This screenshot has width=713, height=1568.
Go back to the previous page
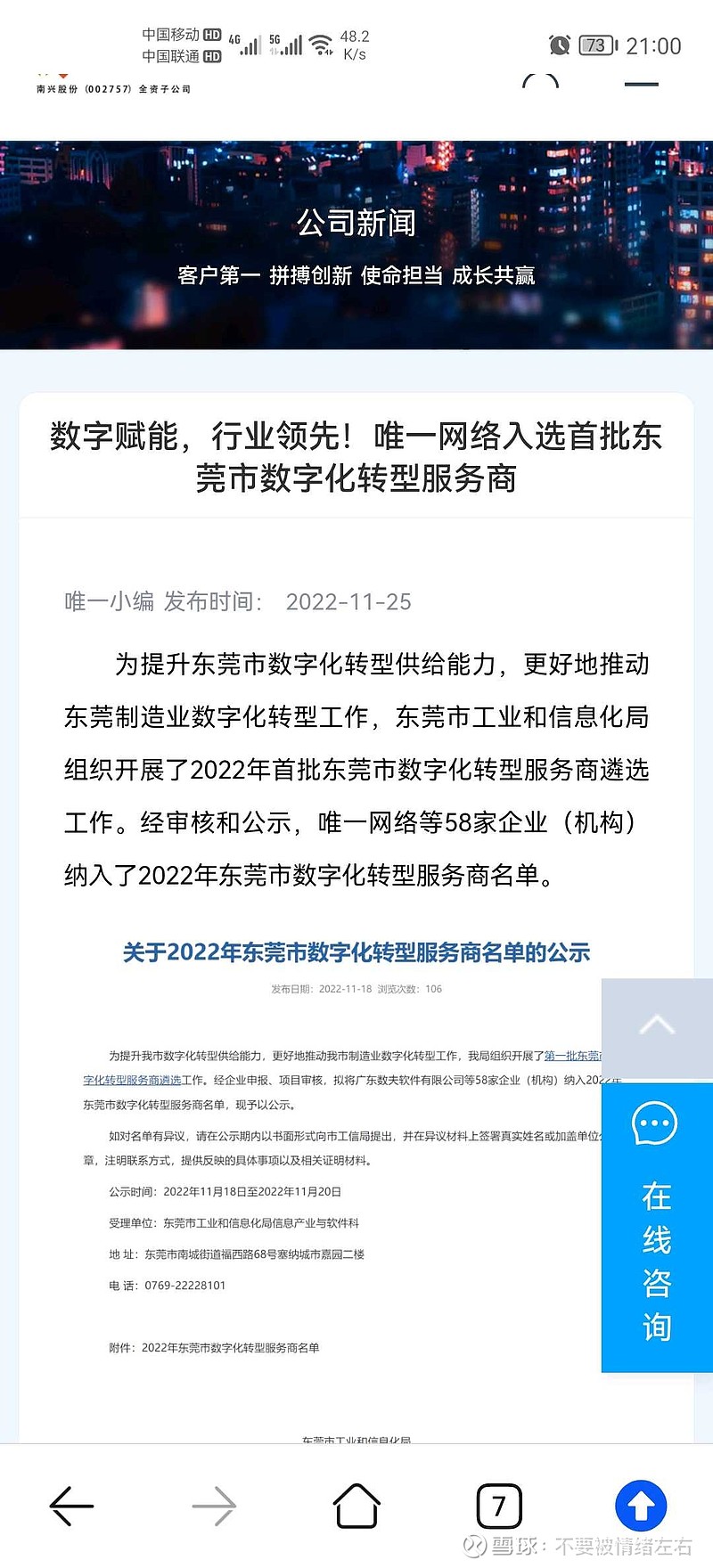pos(71,1507)
